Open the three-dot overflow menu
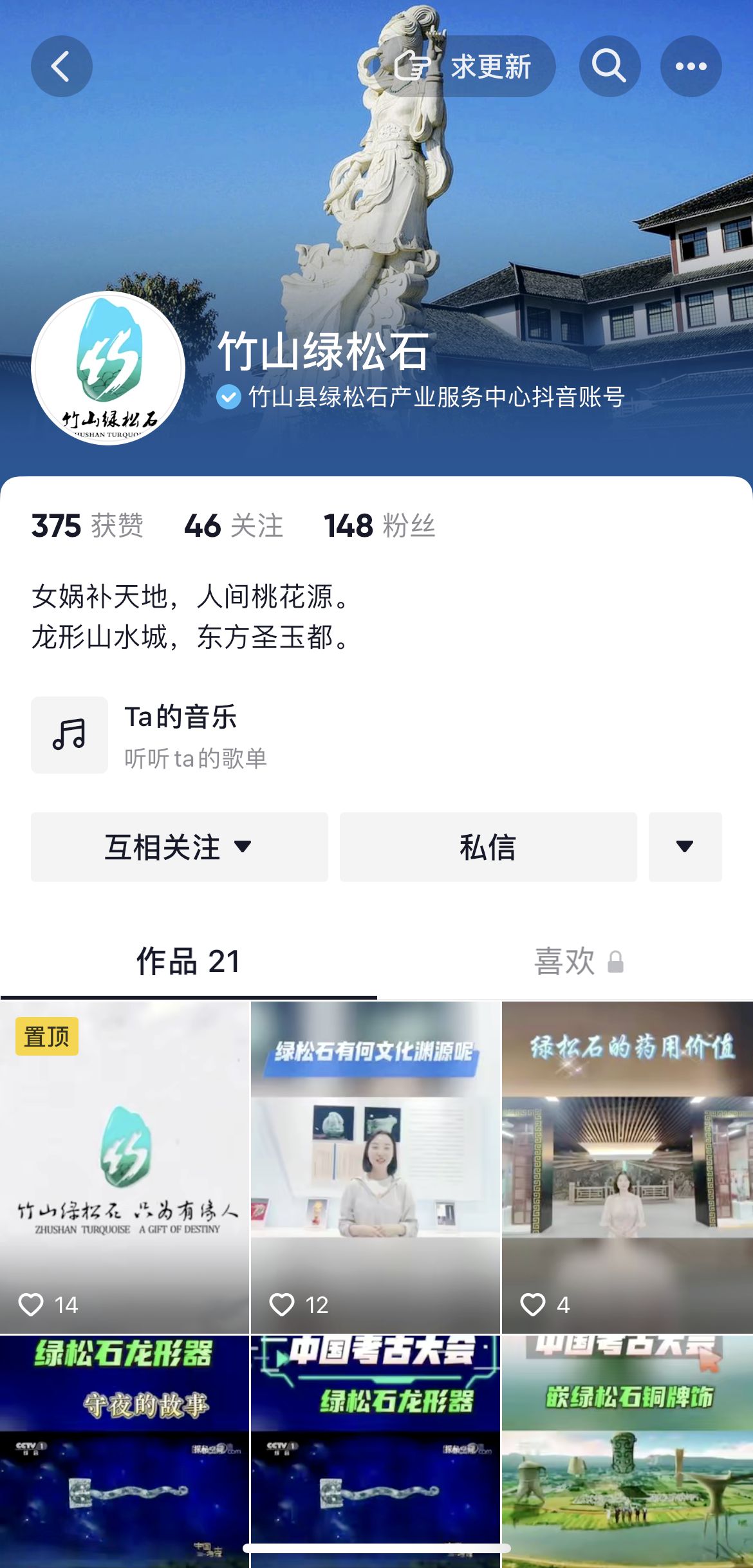This screenshot has height=1568, width=753. tap(691, 66)
